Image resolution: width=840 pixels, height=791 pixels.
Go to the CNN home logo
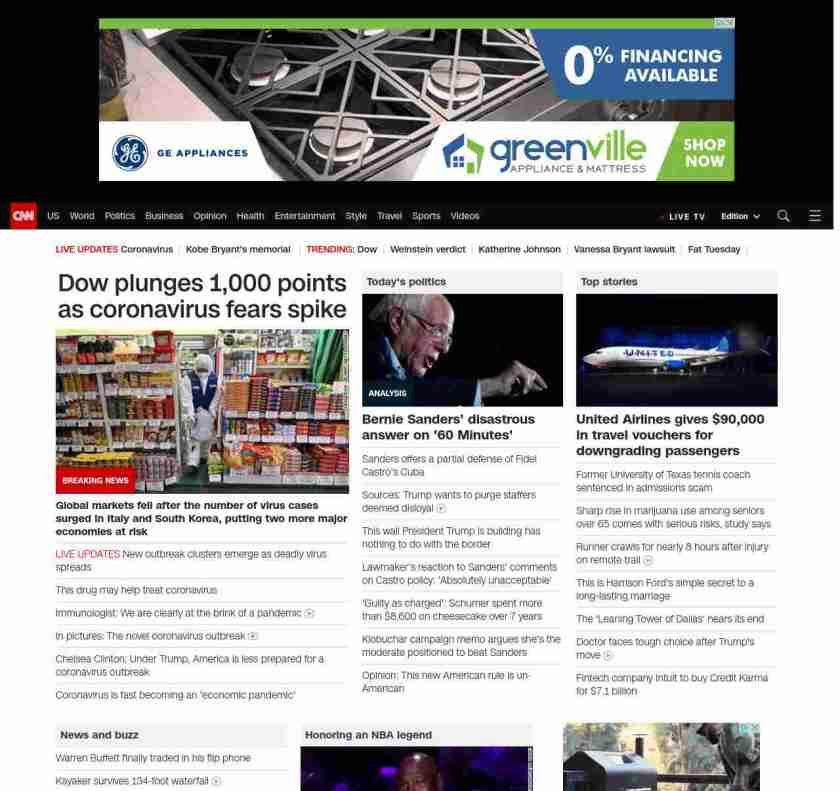23,216
